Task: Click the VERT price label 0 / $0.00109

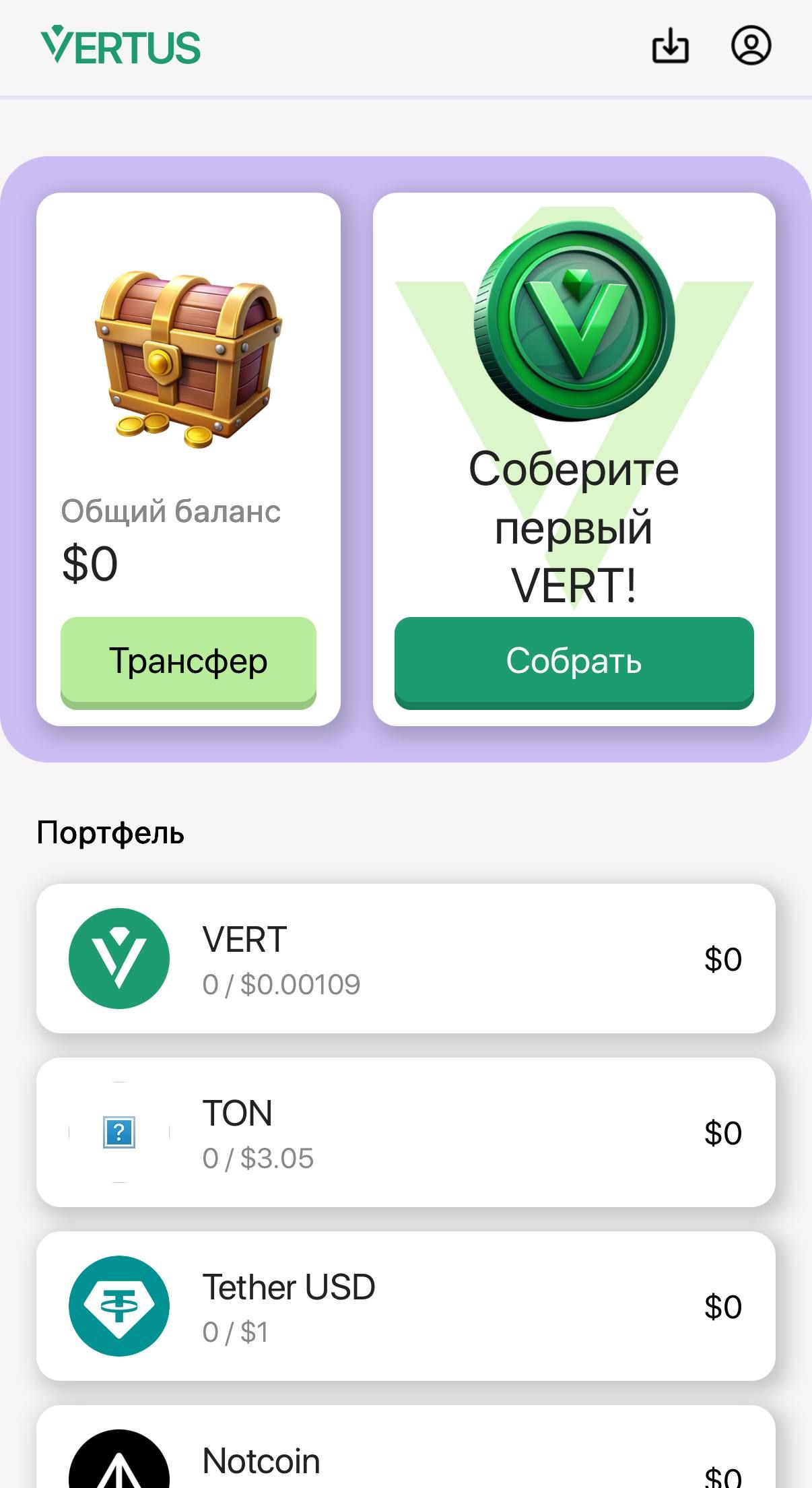Action: (283, 984)
